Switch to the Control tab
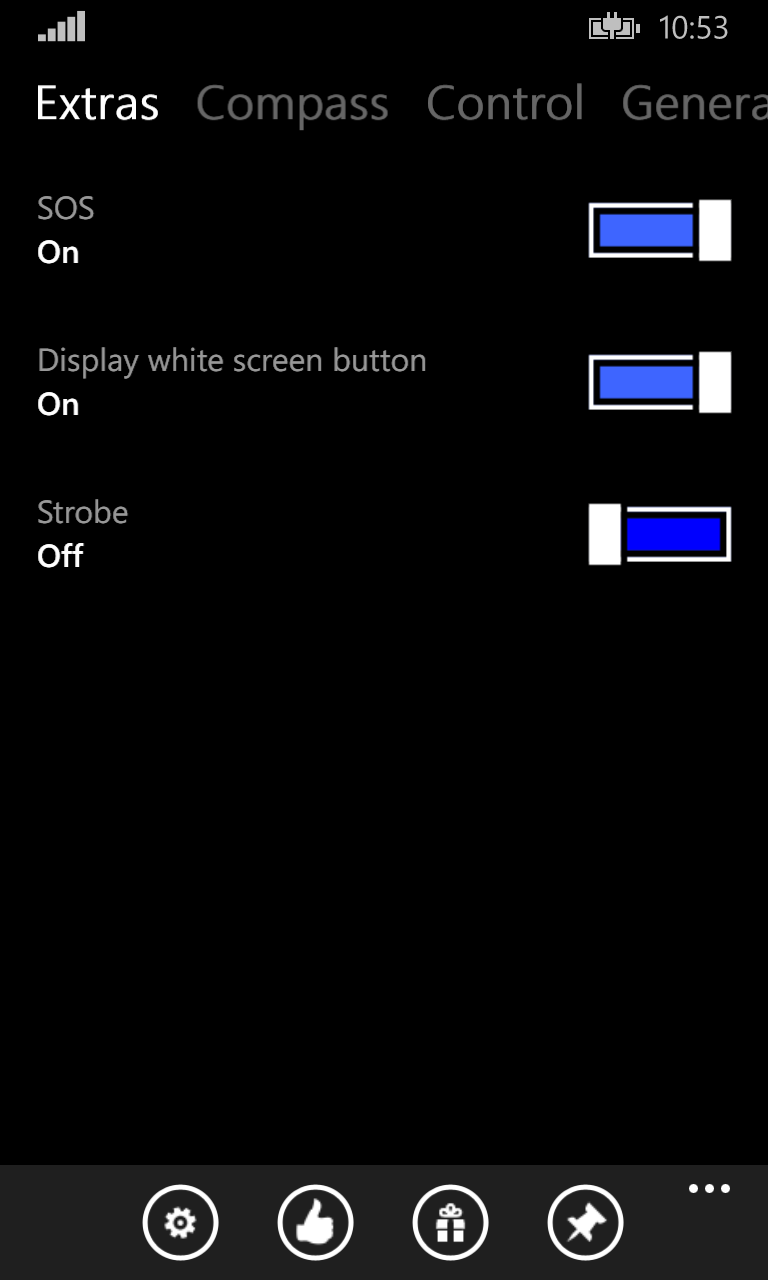 point(505,104)
